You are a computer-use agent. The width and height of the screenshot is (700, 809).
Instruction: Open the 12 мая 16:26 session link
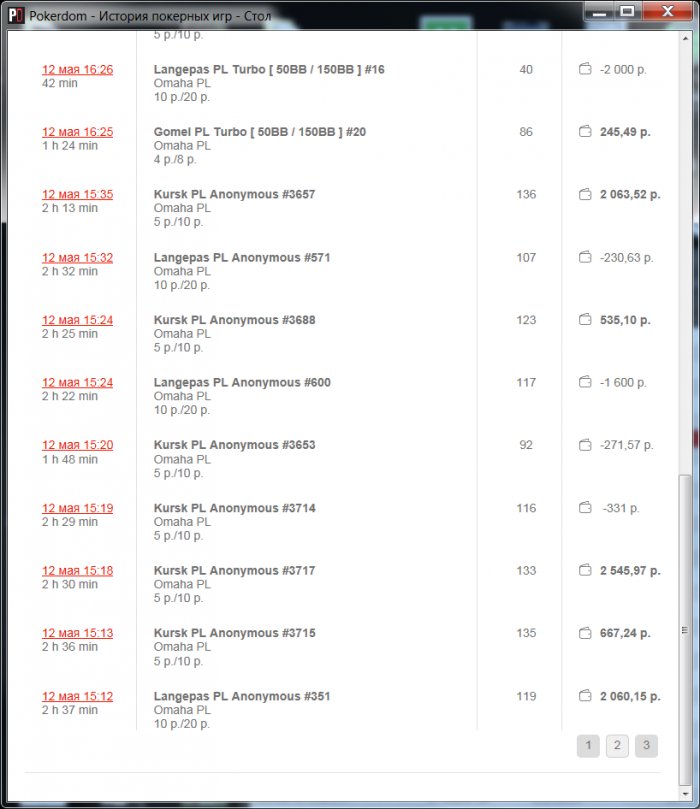click(x=77, y=70)
